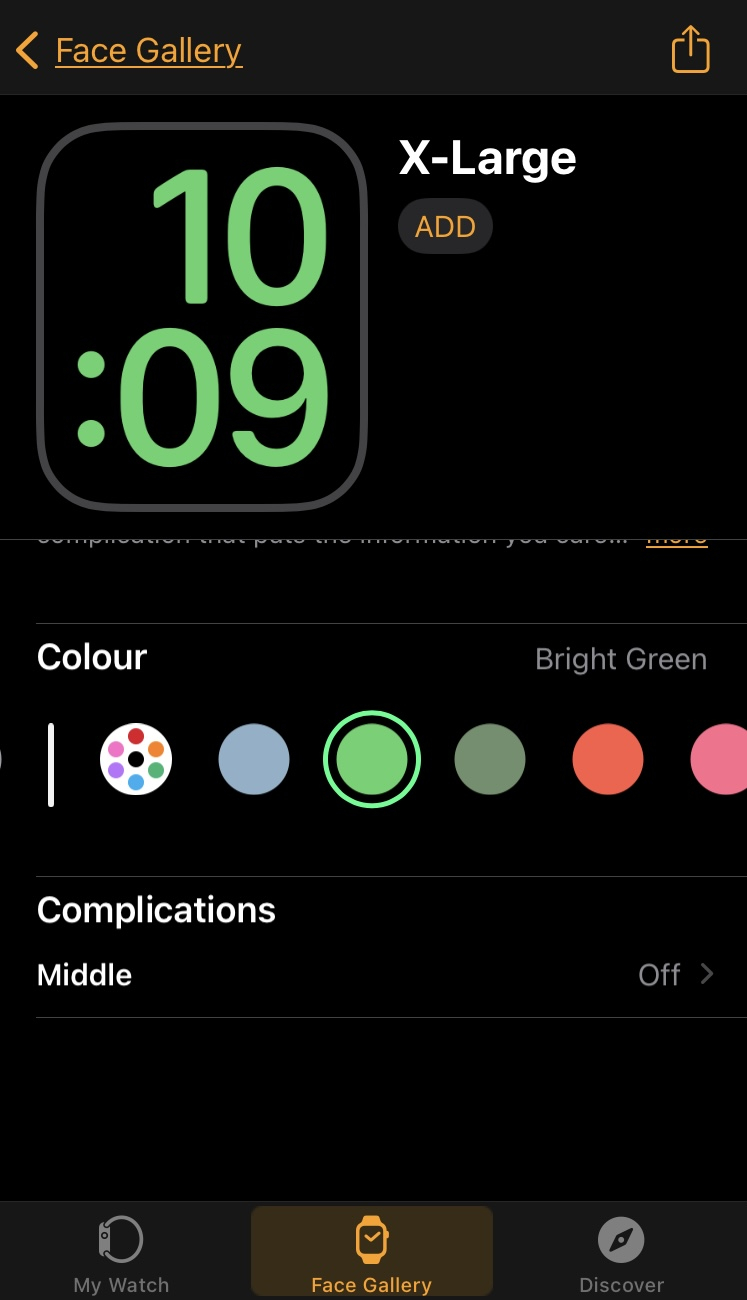Select the orange-red colour swatch
747x1300 pixels.
(x=608, y=759)
